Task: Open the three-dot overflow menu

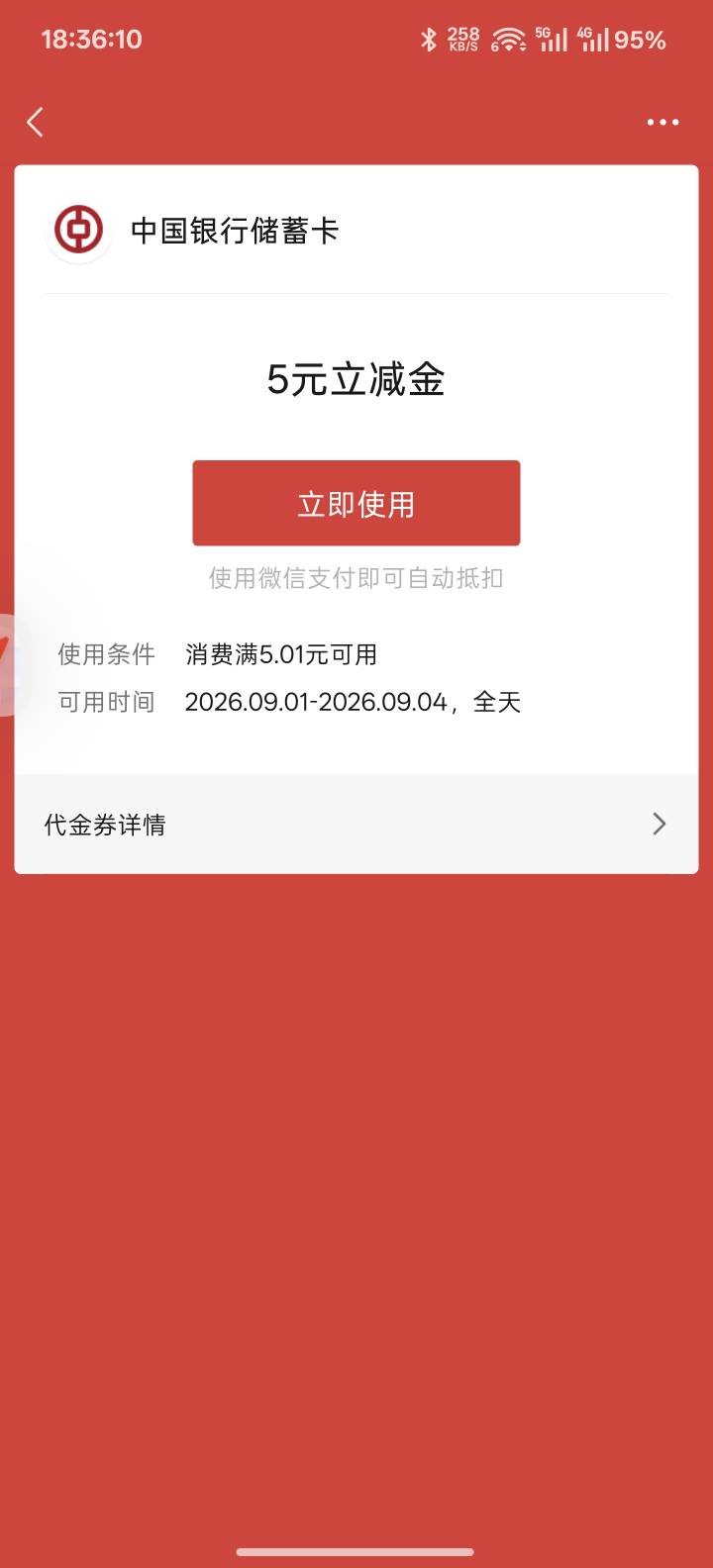Action: pyautogui.click(x=662, y=122)
